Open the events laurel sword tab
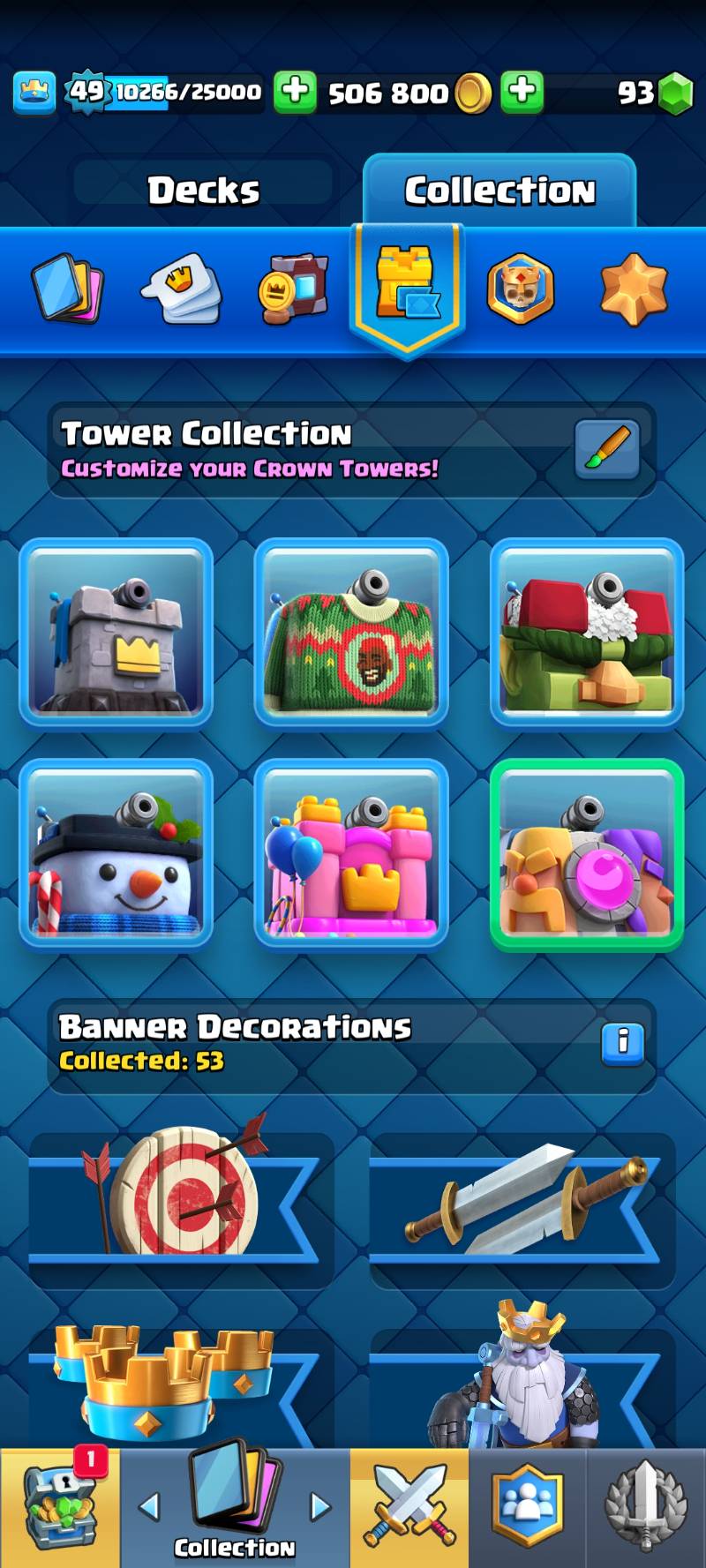706x1568 pixels. coord(645,1507)
